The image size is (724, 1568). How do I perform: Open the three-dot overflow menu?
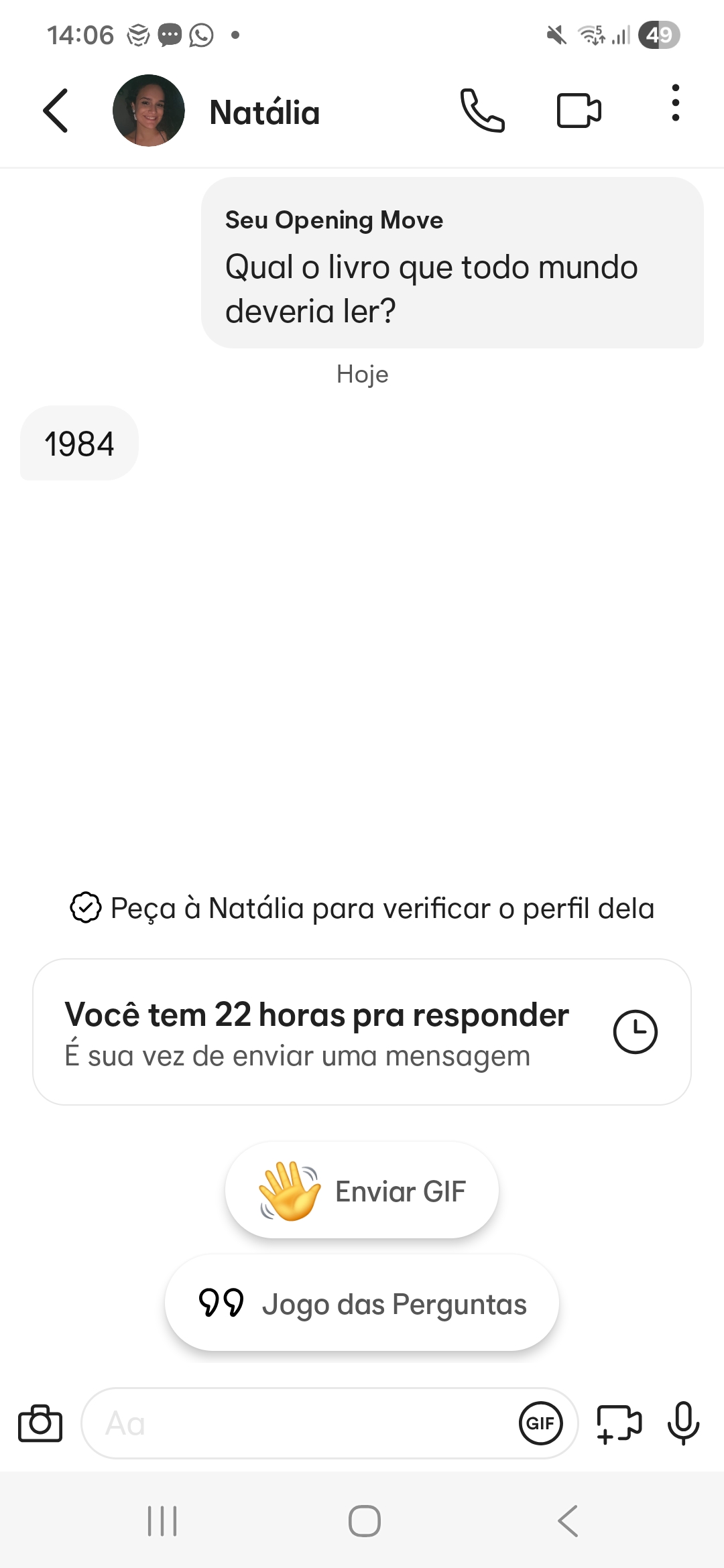675,103
